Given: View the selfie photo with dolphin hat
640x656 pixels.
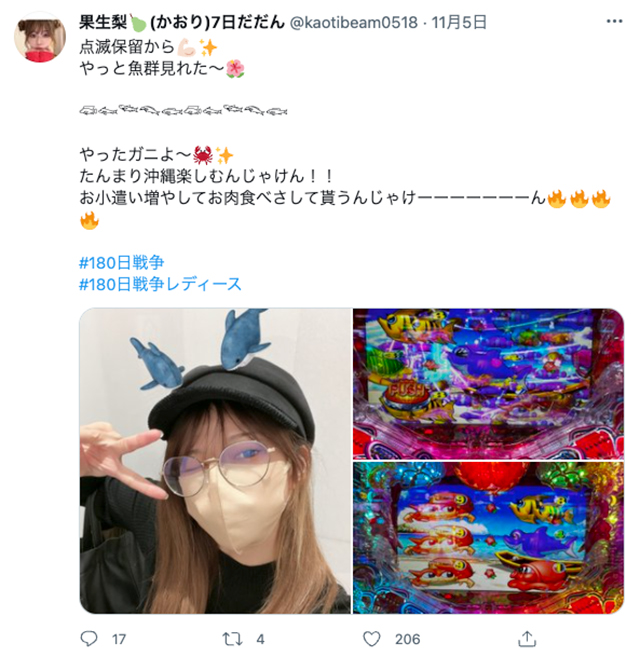Looking at the screenshot, I should [x=214, y=460].
